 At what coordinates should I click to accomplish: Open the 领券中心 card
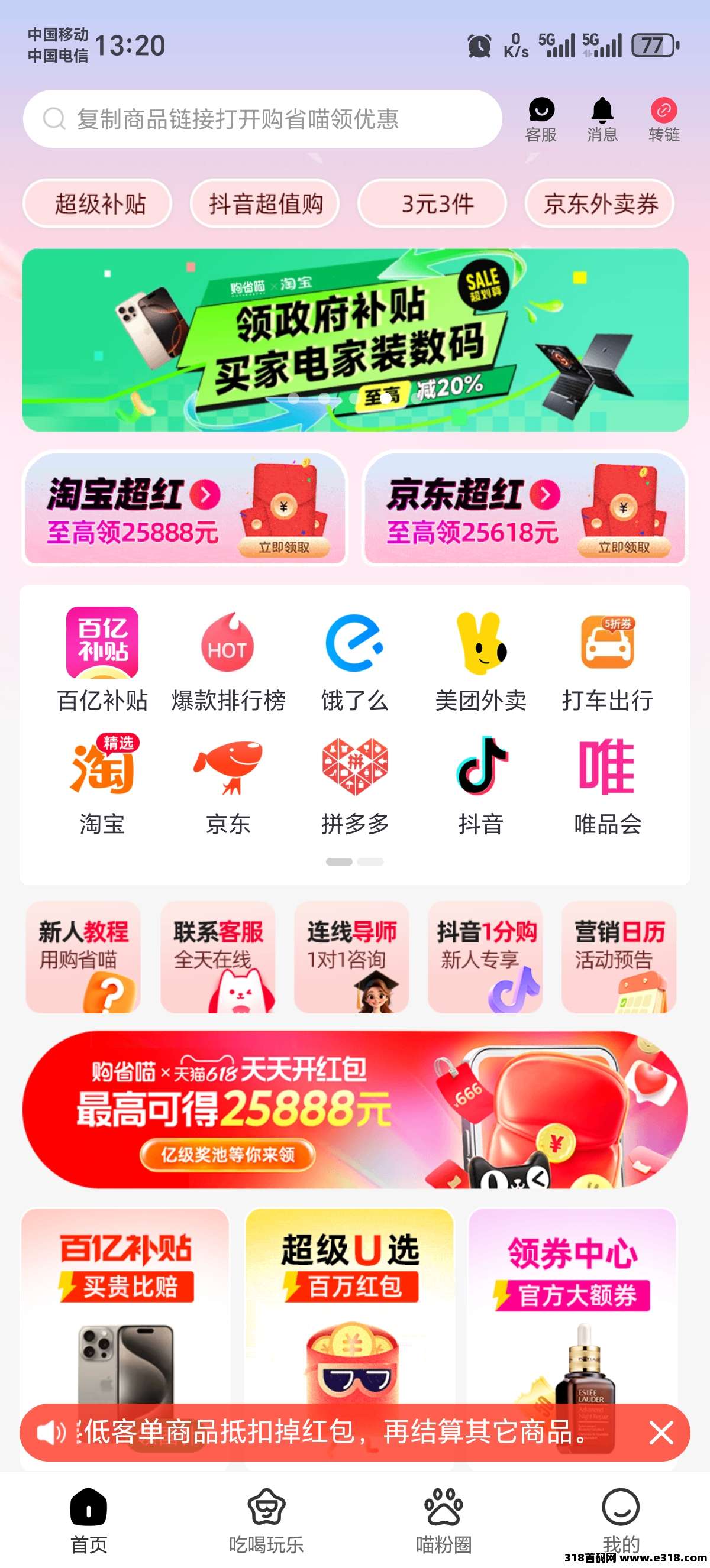tap(572, 1303)
